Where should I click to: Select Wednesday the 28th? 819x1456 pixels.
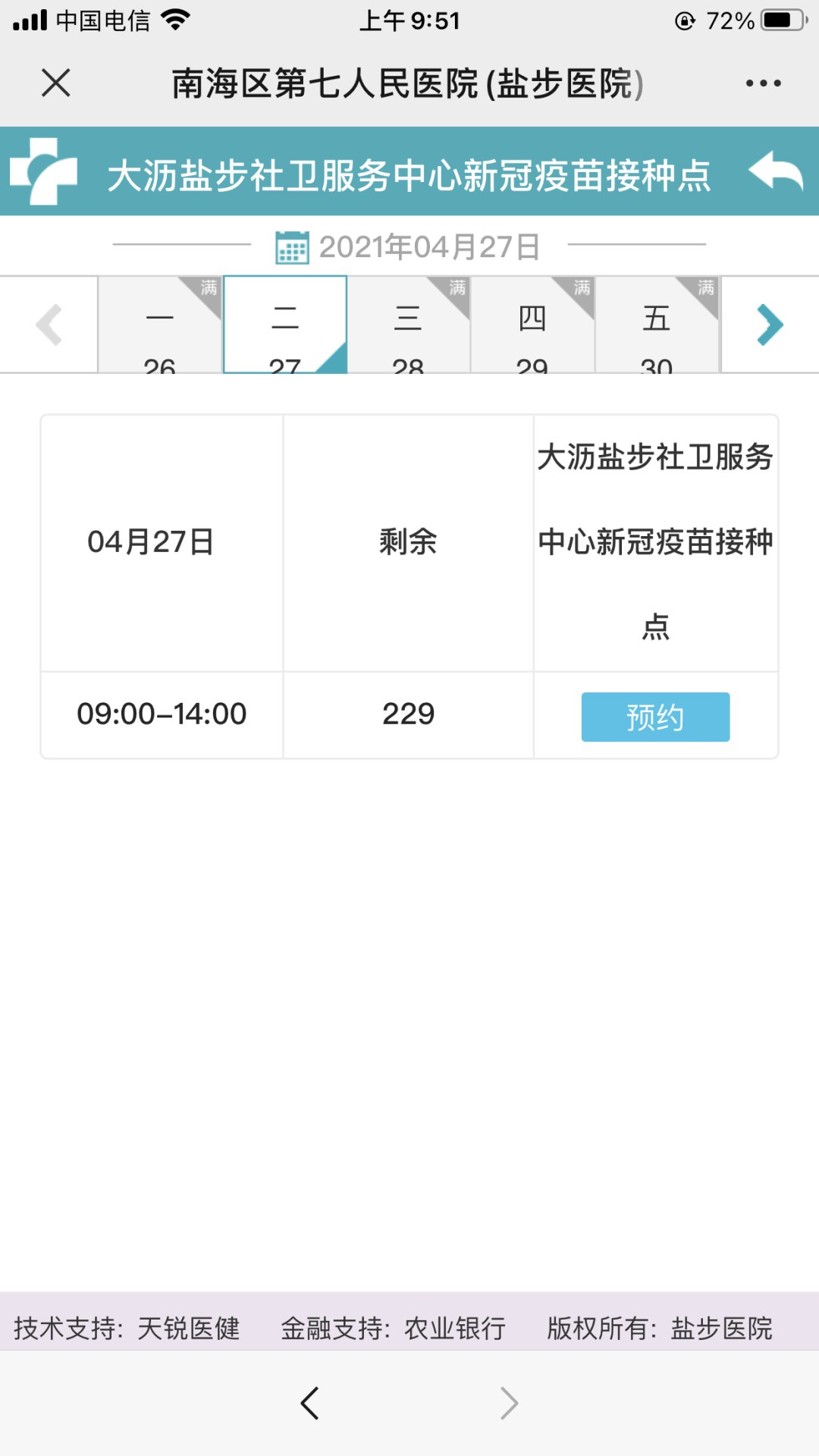pyautogui.click(x=408, y=326)
